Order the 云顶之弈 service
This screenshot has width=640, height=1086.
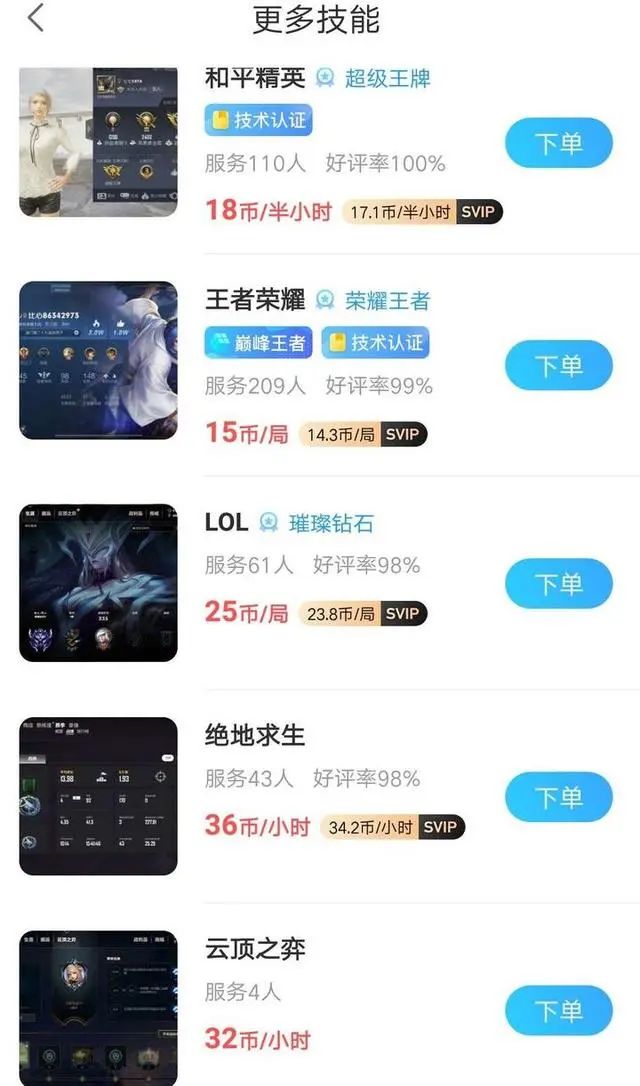(x=558, y=1010)
